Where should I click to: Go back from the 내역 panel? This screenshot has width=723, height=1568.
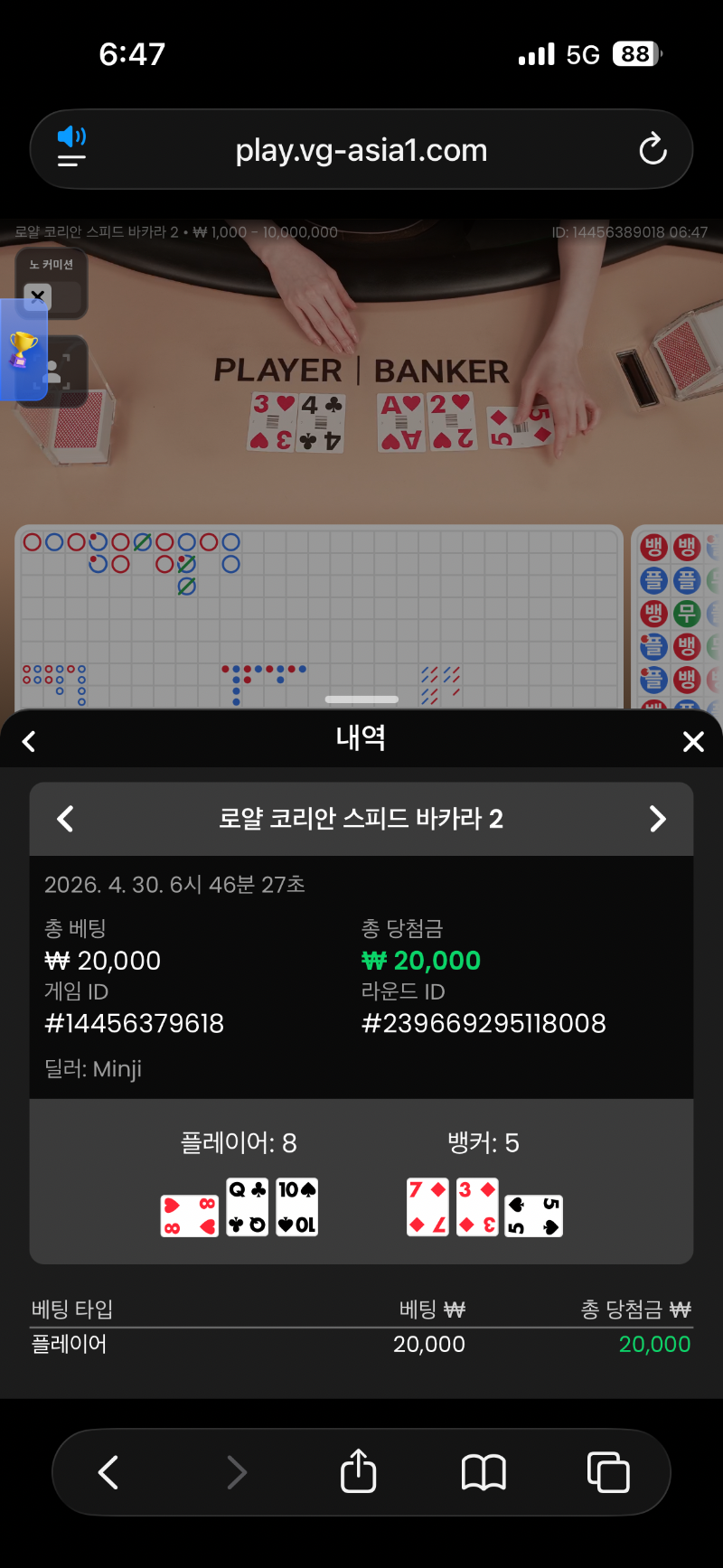pyautogui.click(x=29, y=742)
